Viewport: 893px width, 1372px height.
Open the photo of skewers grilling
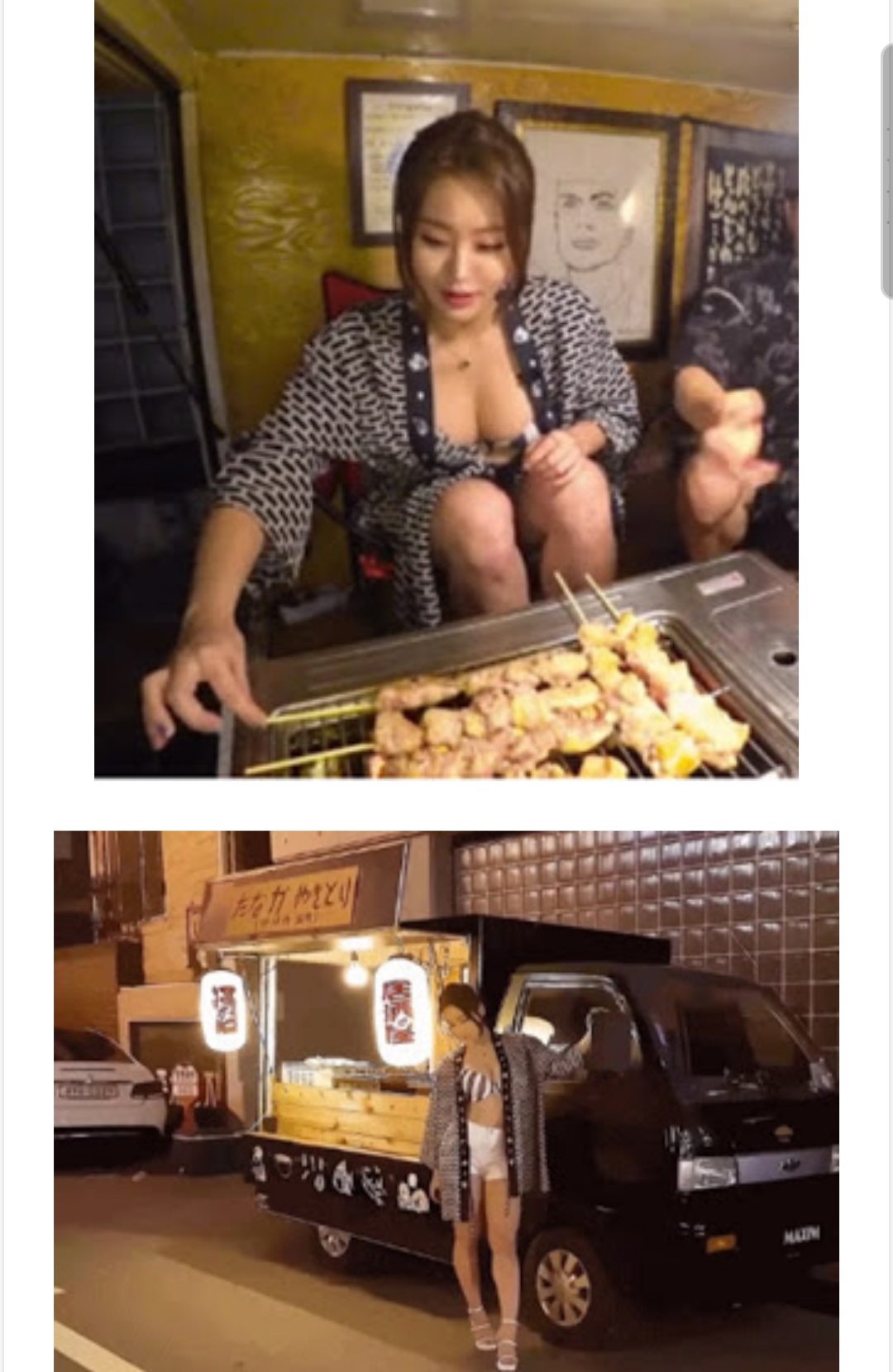click(x=446, y=388)
